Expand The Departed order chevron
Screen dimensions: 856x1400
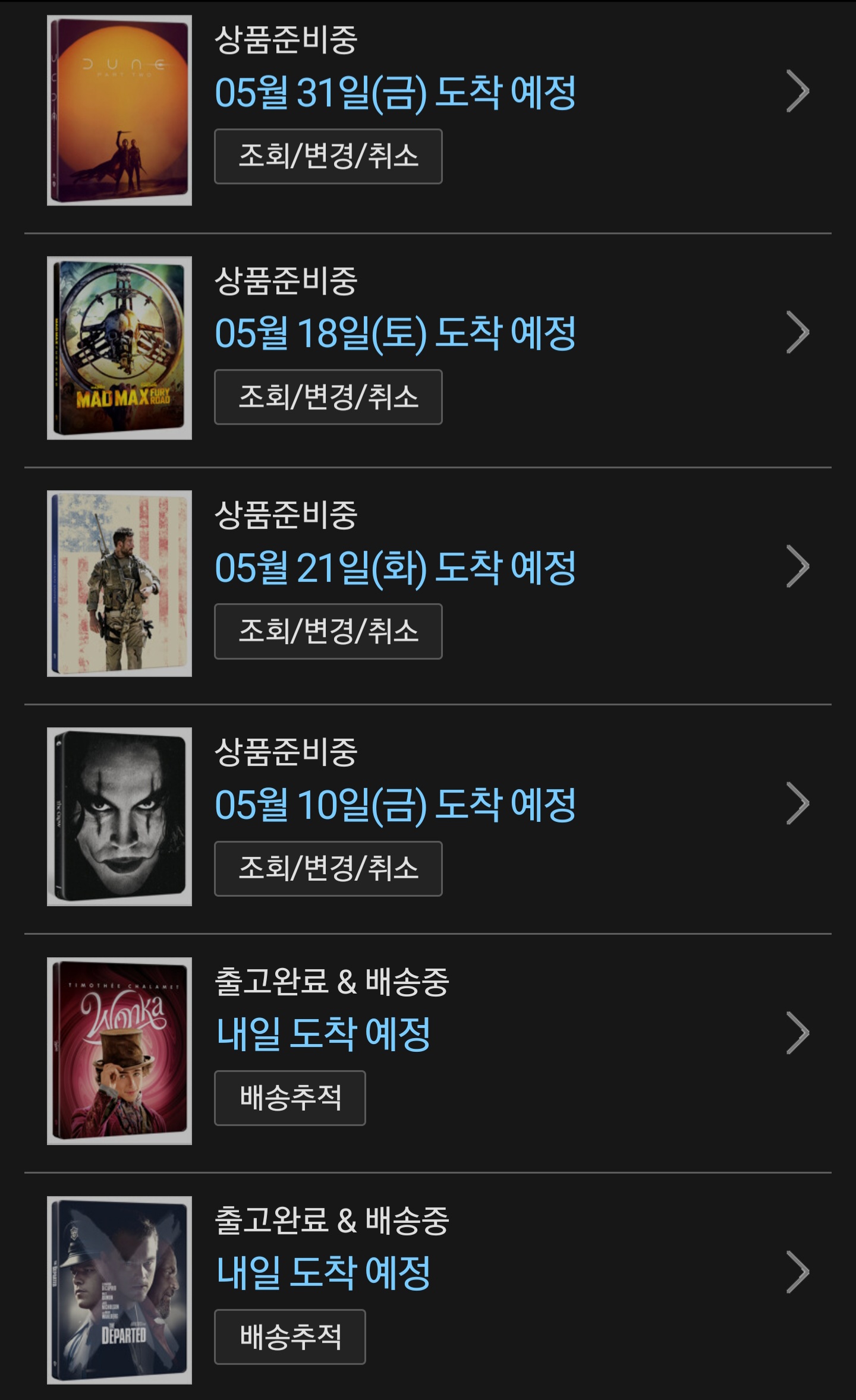click(x=797, y=1272)
